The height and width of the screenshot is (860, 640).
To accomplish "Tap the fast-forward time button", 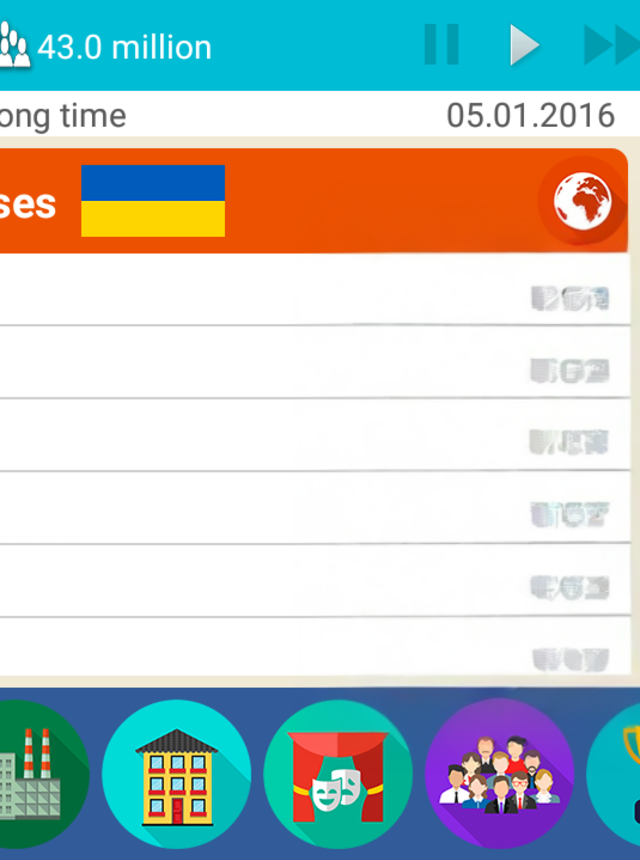I will click(610, 45).
